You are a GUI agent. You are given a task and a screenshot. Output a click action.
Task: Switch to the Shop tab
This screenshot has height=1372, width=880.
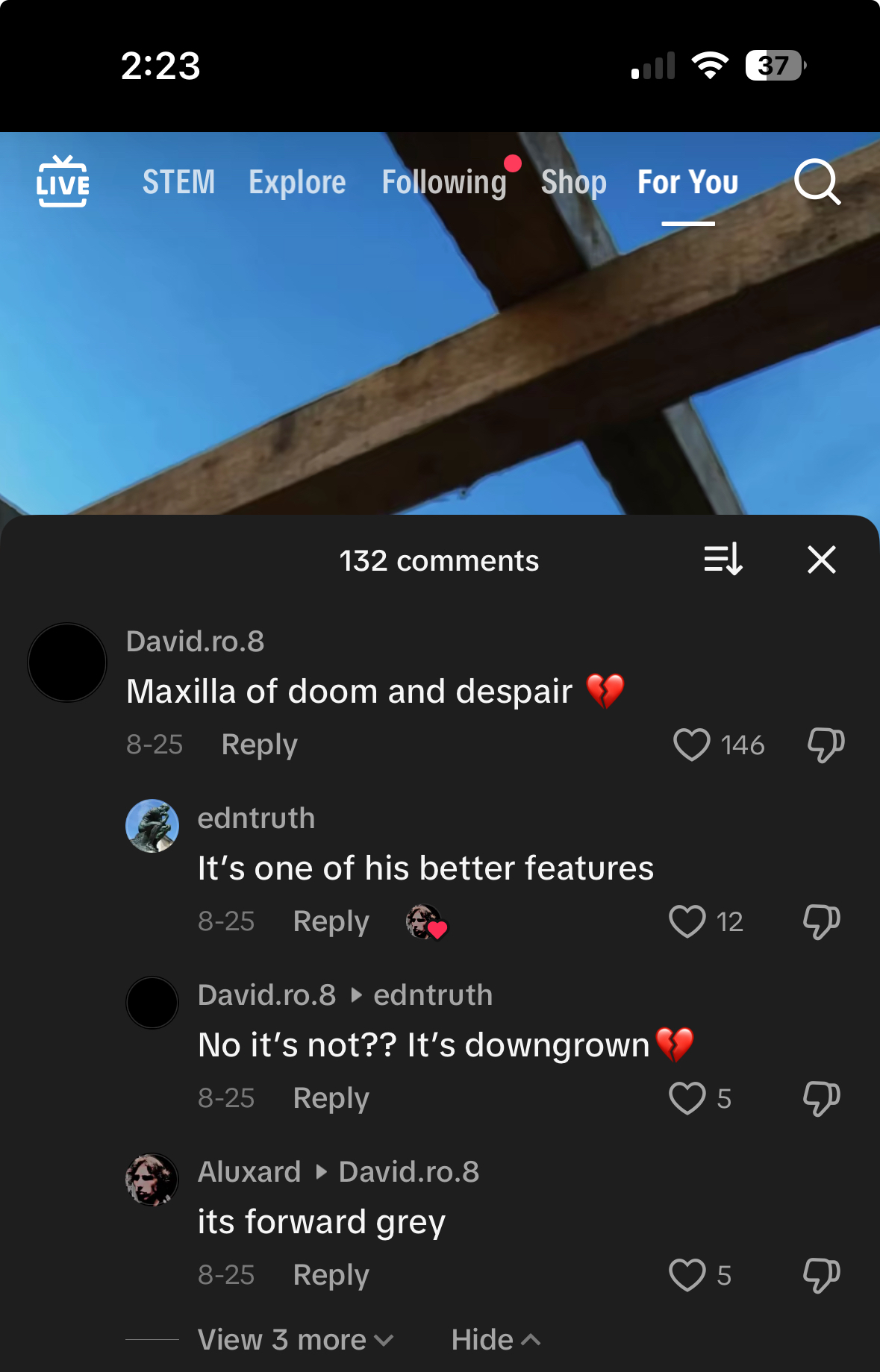pyautogui.click(x=573, y=182)
